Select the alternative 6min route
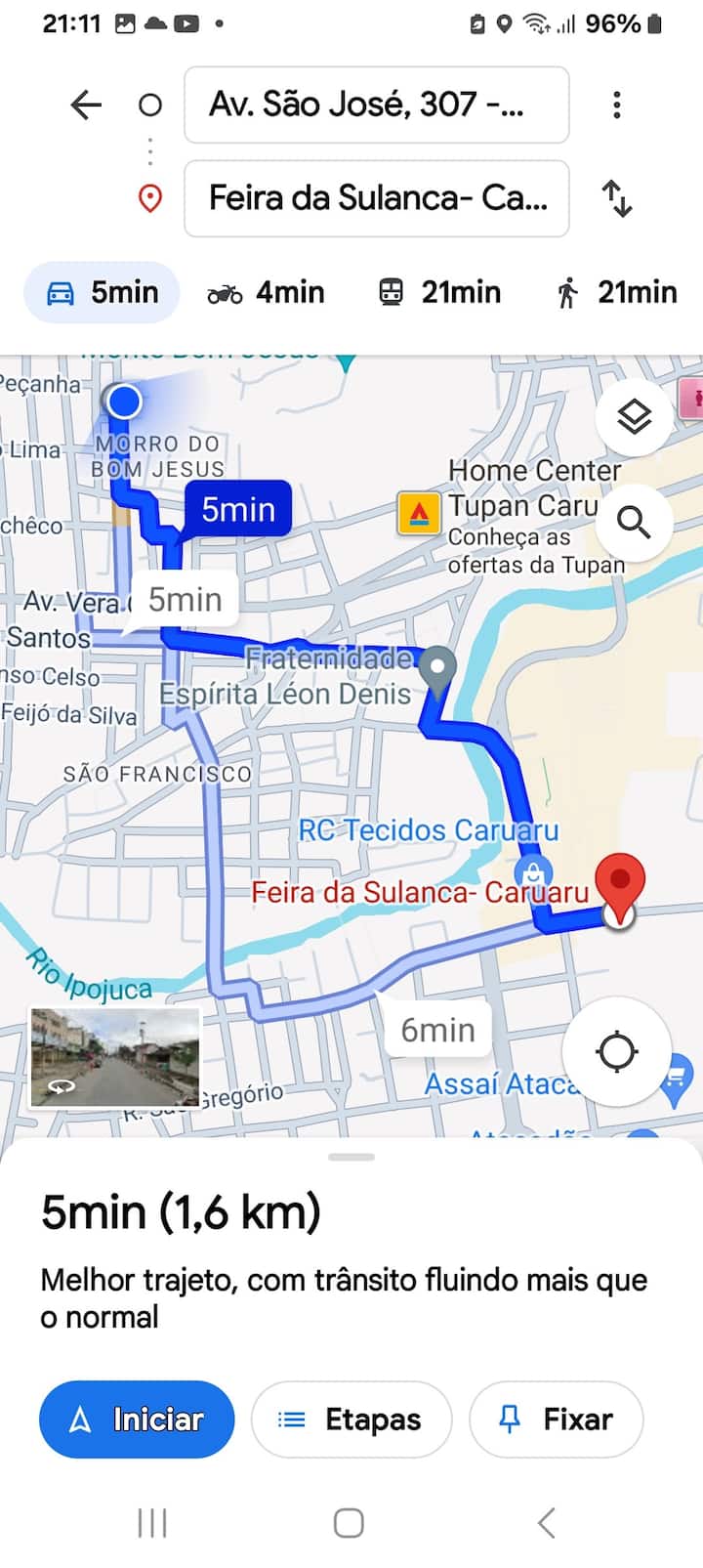The image size is (703, 1568). (x=437, y=1030)
